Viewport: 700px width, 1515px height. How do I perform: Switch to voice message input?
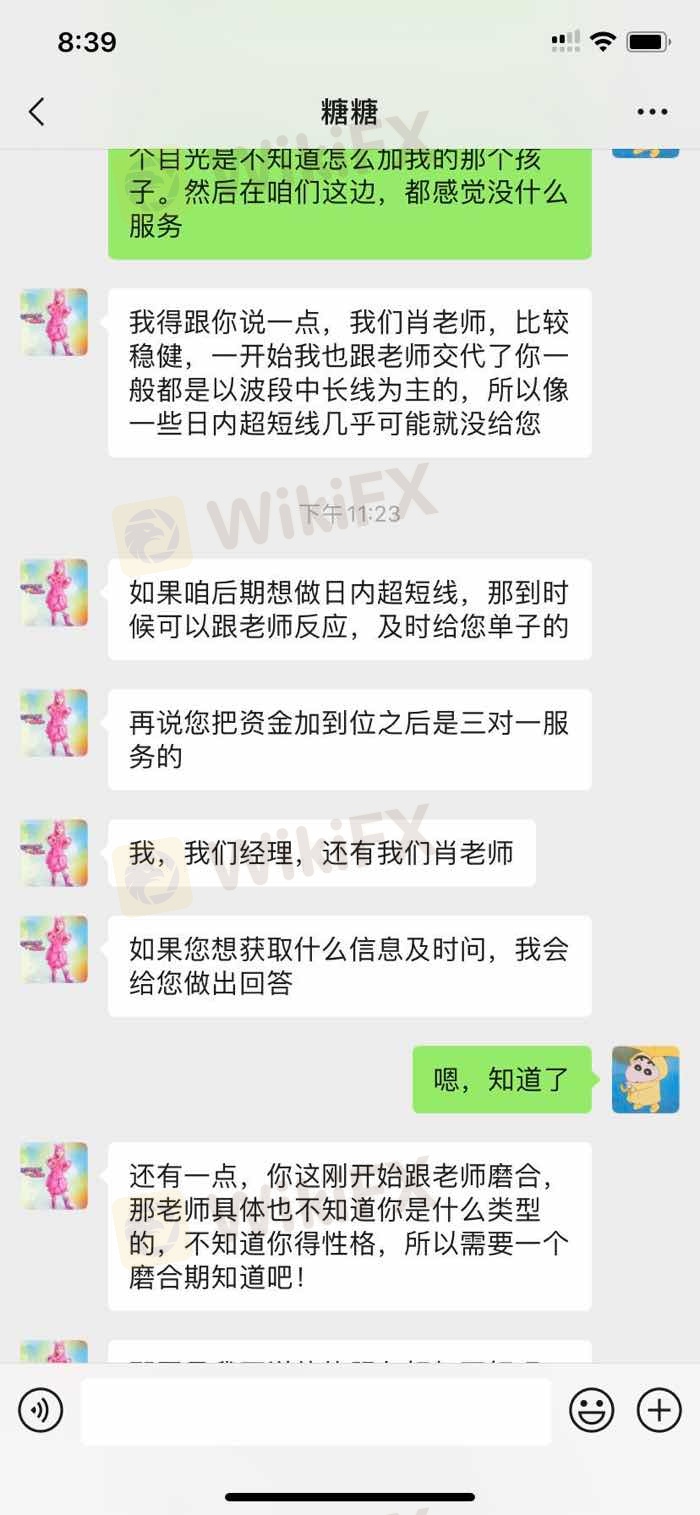(41, 1410)
